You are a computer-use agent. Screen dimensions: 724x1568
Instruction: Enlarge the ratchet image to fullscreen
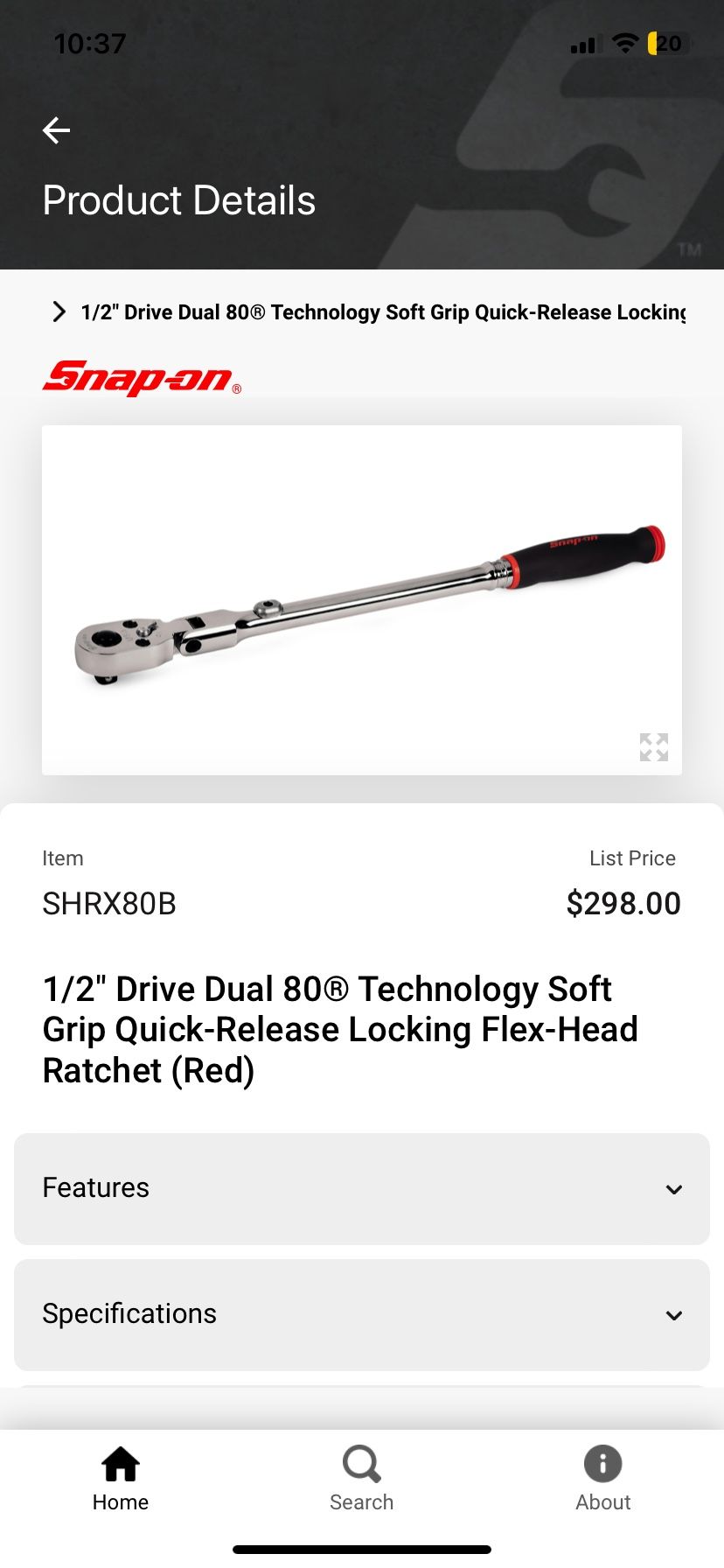[x=653, y=747]
